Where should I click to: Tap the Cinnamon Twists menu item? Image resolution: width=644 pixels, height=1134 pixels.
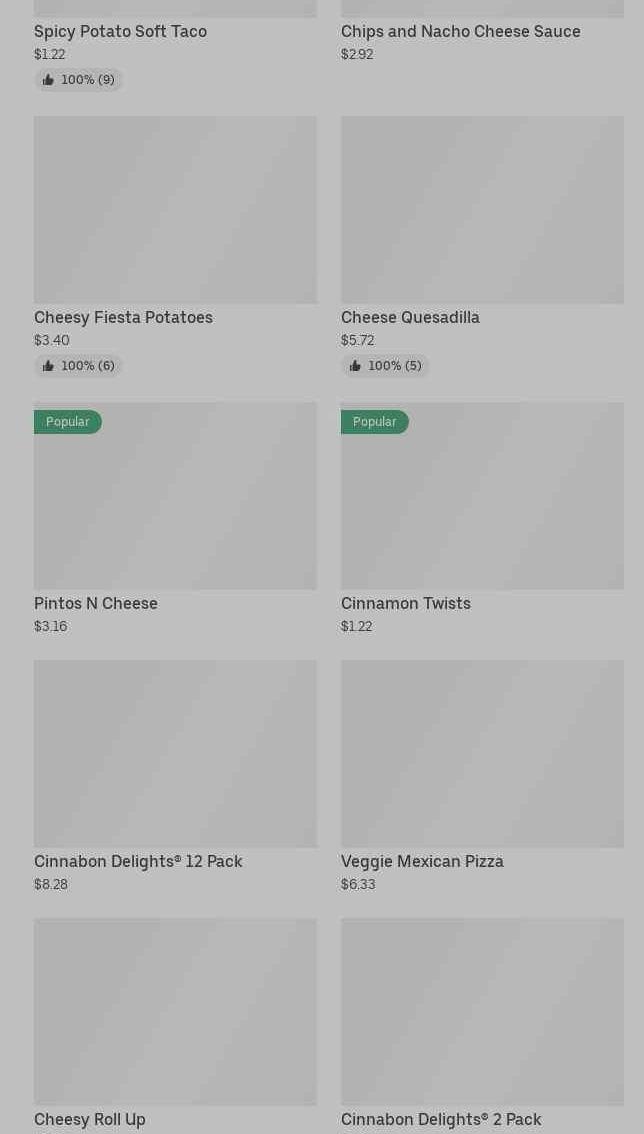click(482, 496)
